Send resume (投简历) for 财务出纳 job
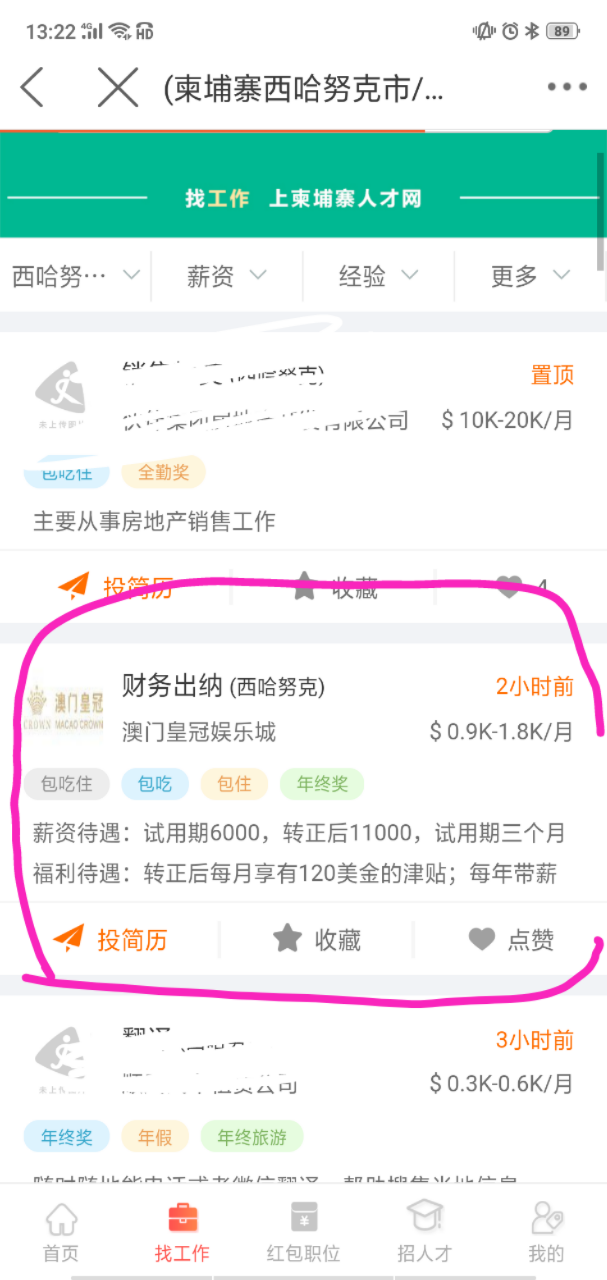Screen dimensions: 607x1280 click(110, 940)
